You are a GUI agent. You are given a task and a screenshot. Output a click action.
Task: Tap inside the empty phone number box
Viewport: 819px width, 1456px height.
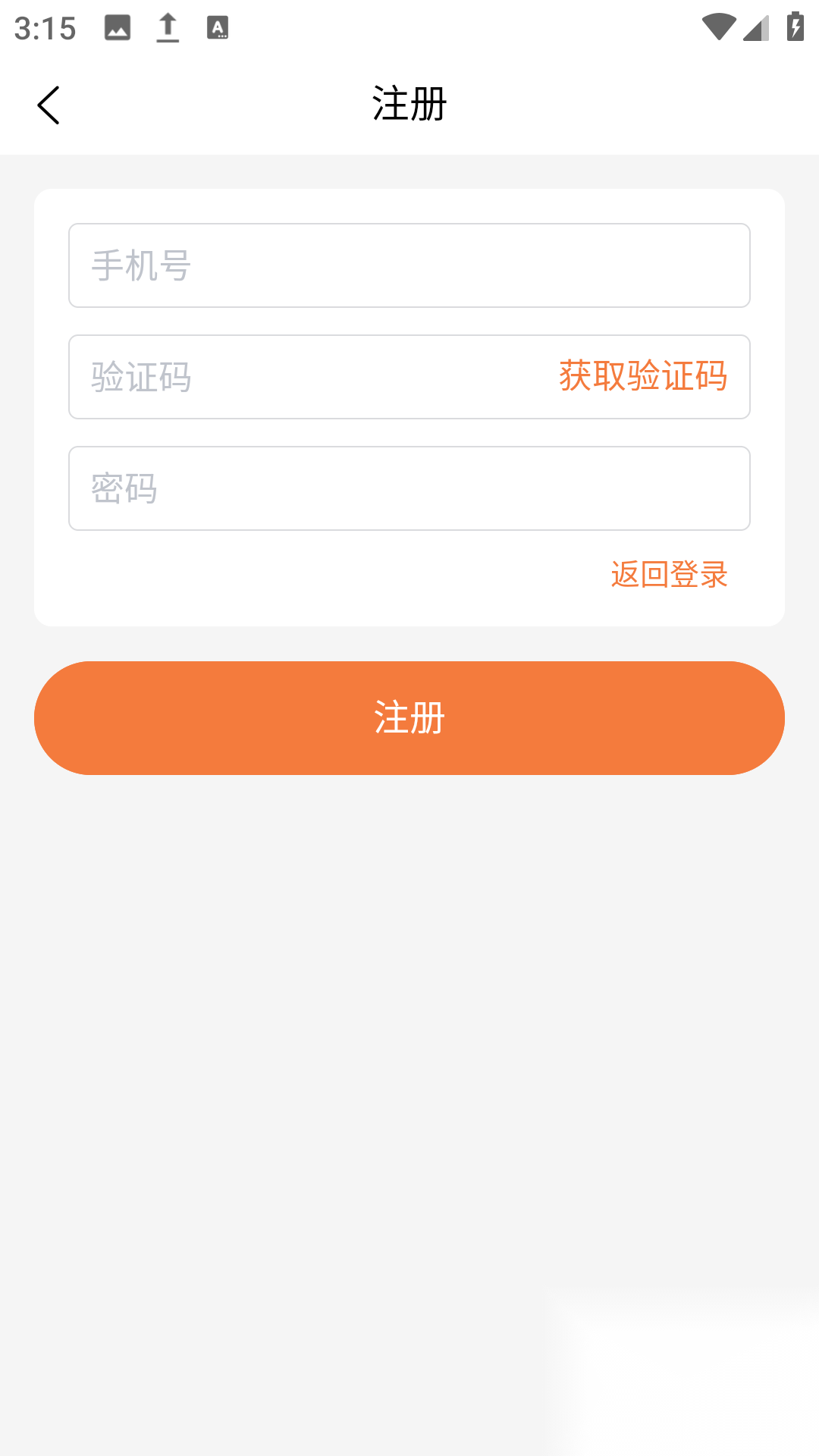(x=409, y=265)
